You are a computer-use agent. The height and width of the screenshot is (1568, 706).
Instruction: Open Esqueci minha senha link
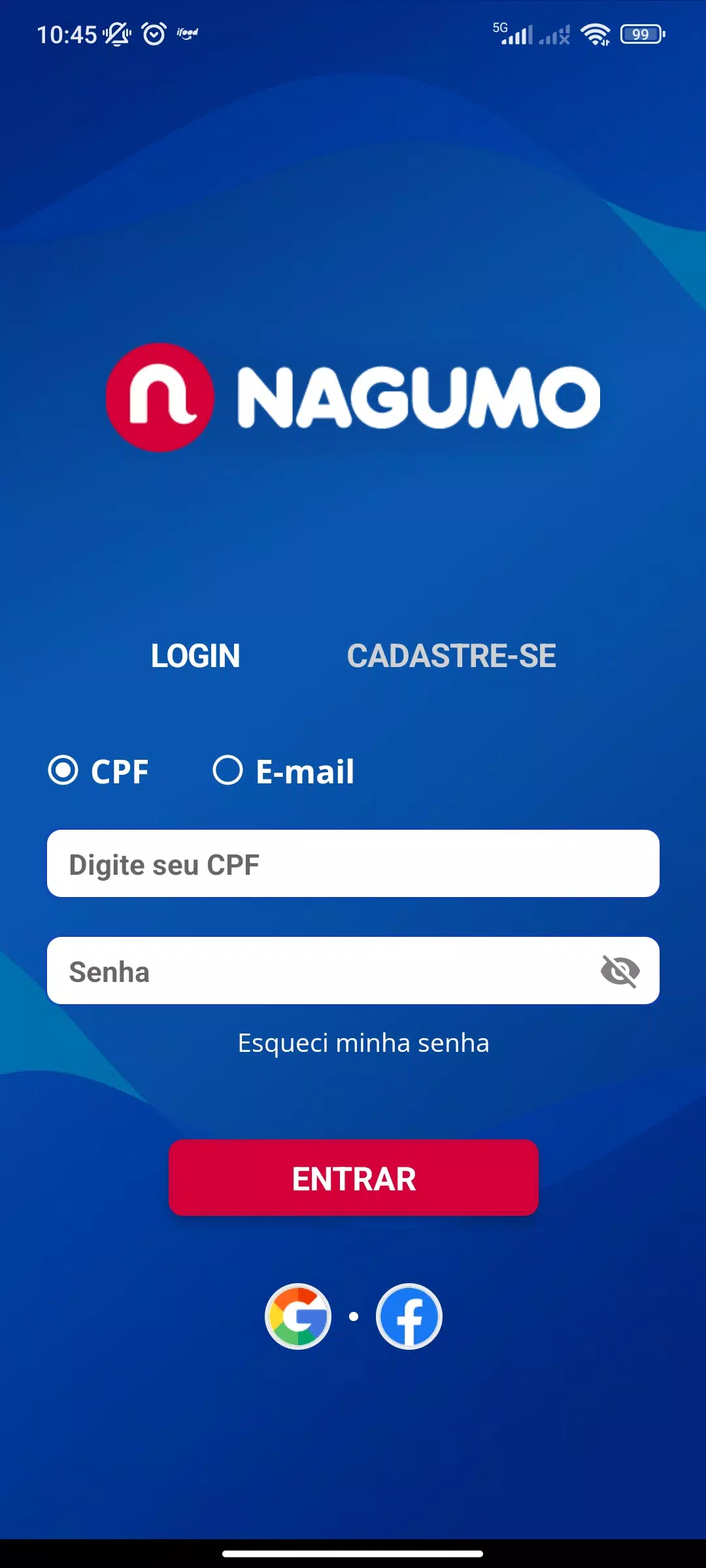coord(363,1043)
